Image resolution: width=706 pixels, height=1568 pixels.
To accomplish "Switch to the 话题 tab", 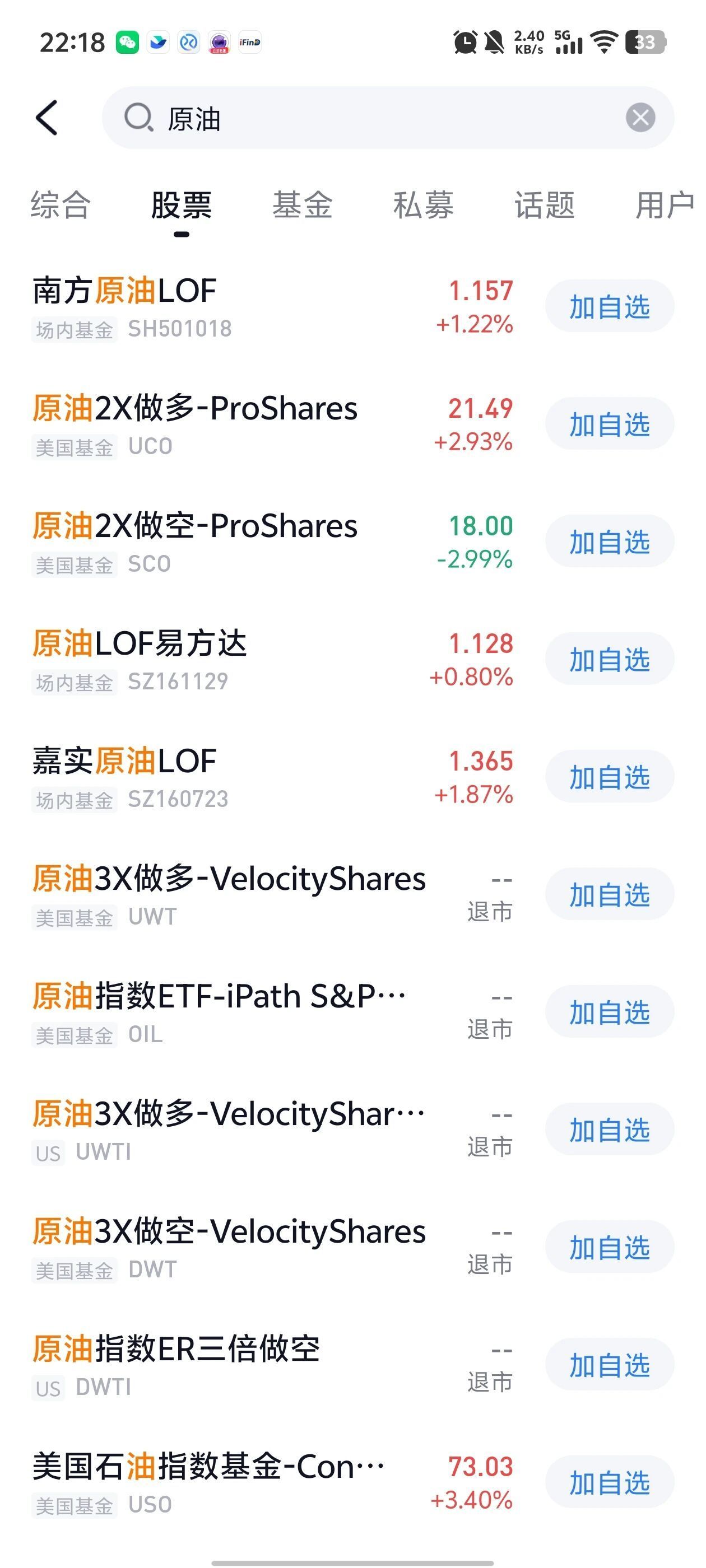I will click(545, 204).
